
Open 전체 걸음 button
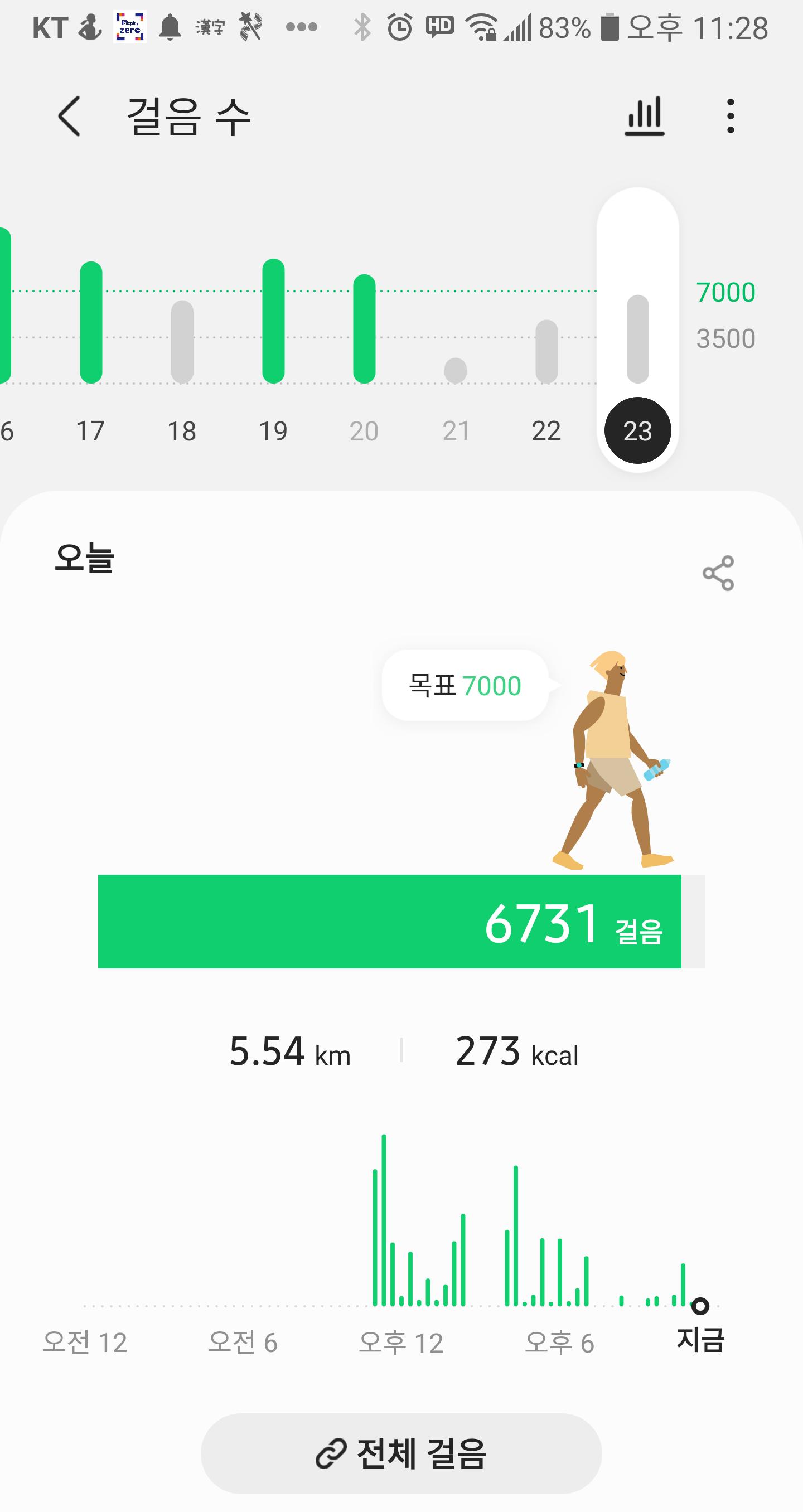click(x=401, y=1453)
